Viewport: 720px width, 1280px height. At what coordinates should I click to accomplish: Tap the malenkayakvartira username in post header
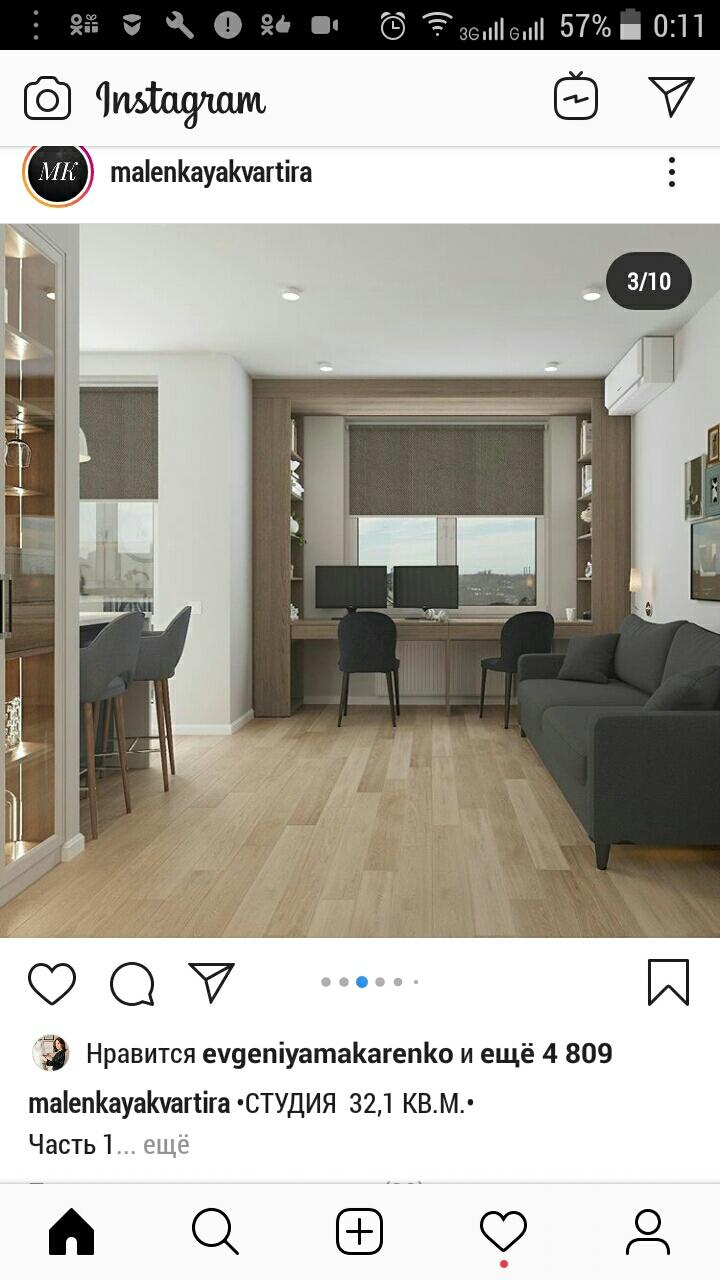pyautogui.click(x=211, y=172)
